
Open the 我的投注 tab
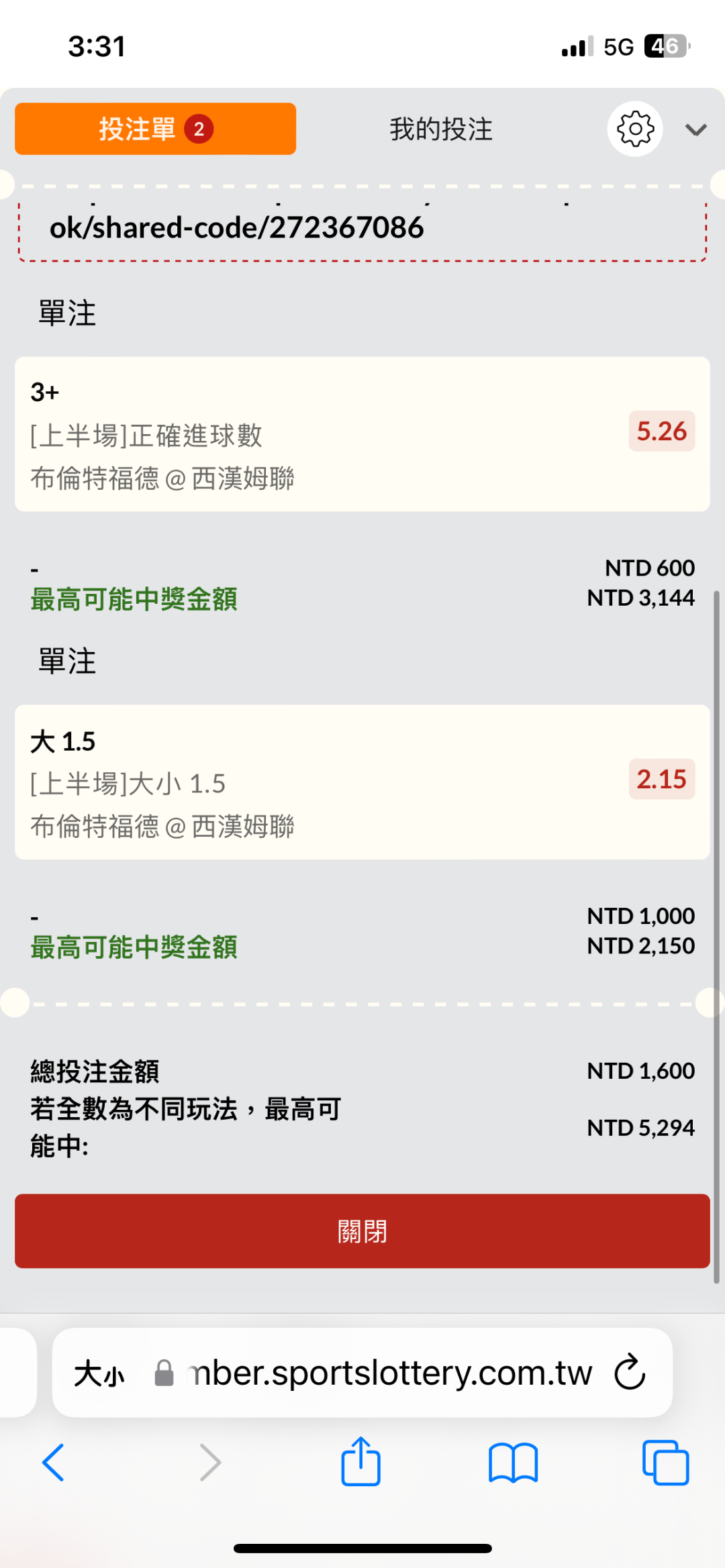[x=441, y=129]
